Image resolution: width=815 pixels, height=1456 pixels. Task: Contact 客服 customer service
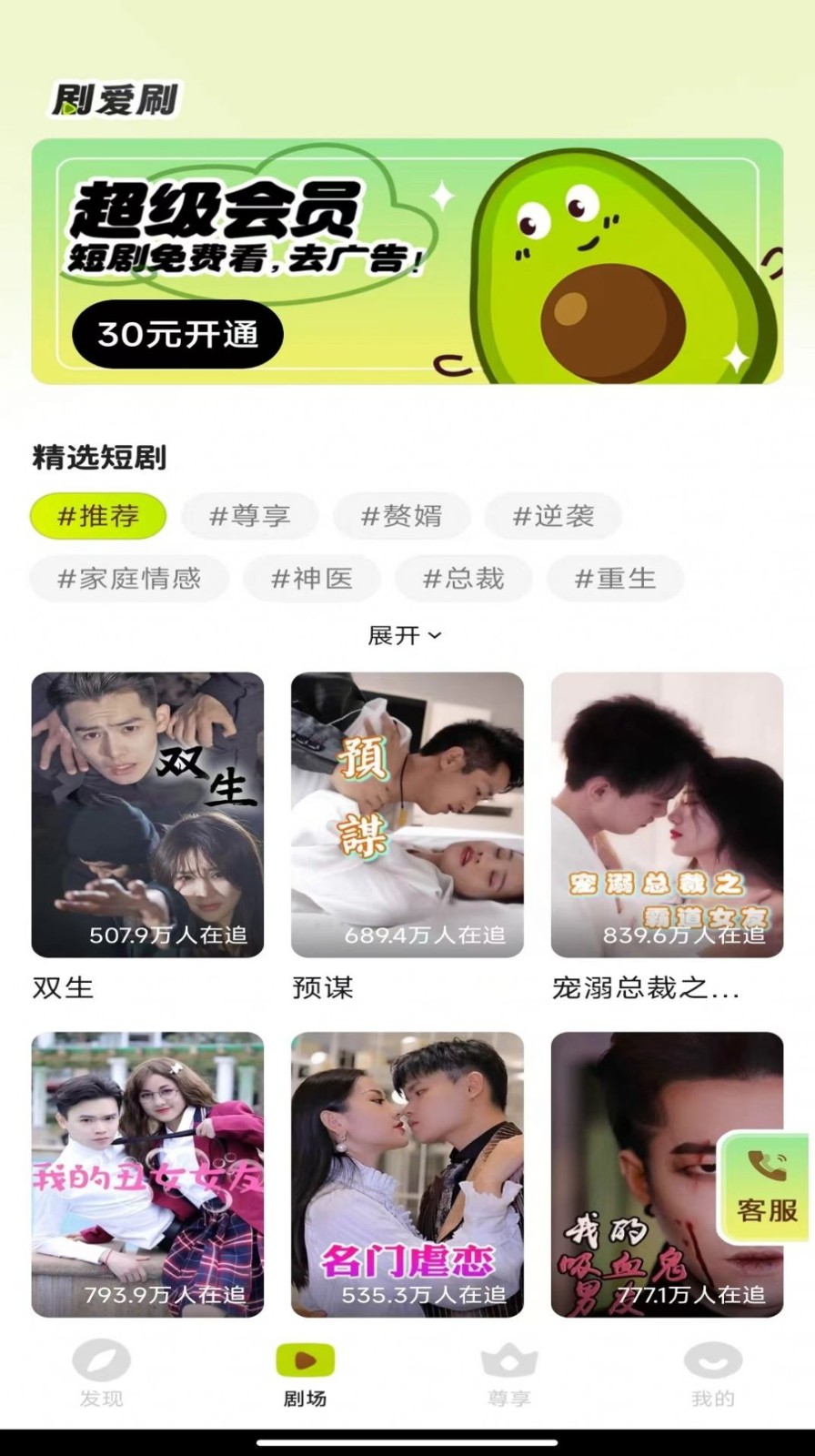tap(766, 1188)
